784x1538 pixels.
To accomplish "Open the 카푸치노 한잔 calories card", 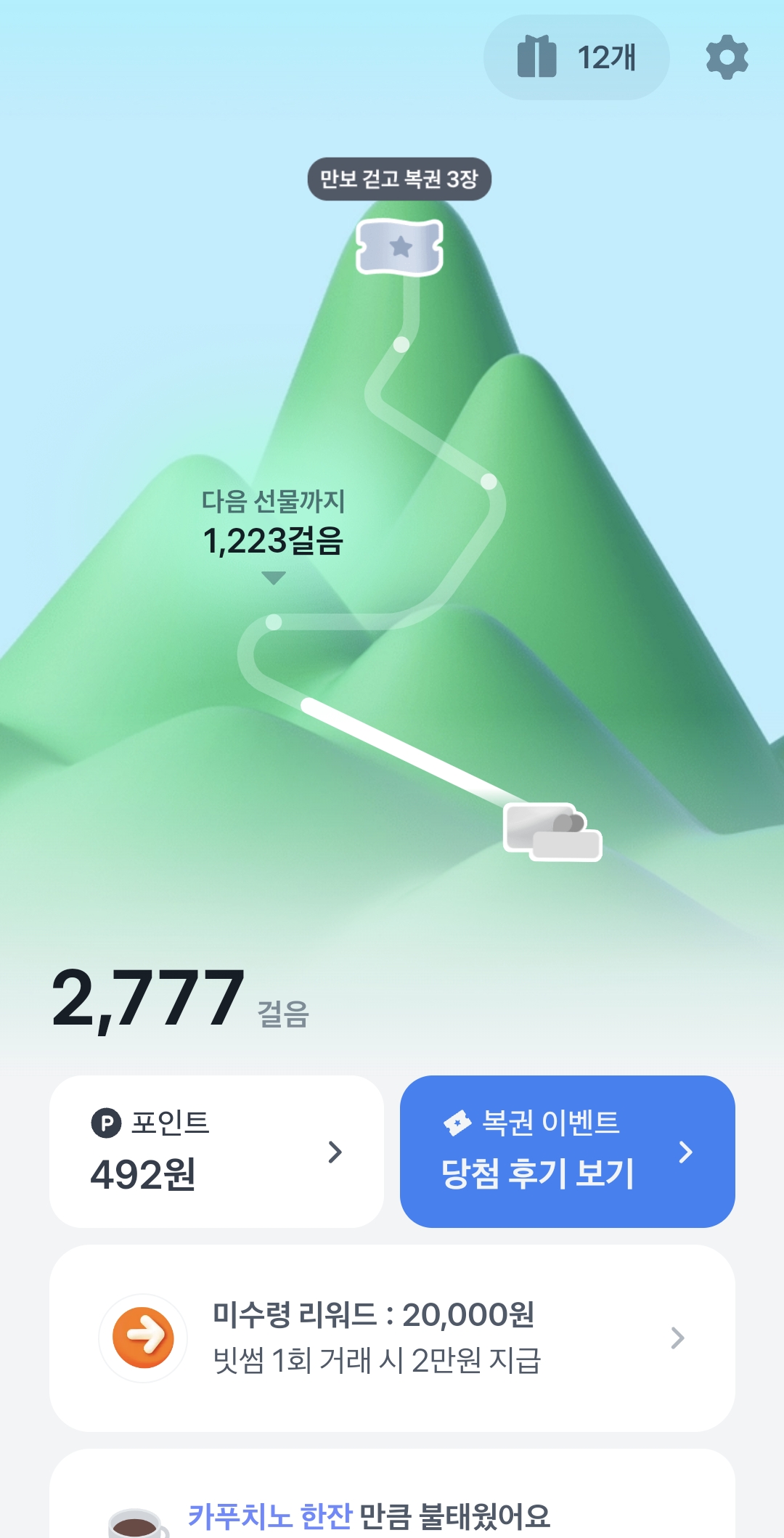I will (x=392, y=1510).
